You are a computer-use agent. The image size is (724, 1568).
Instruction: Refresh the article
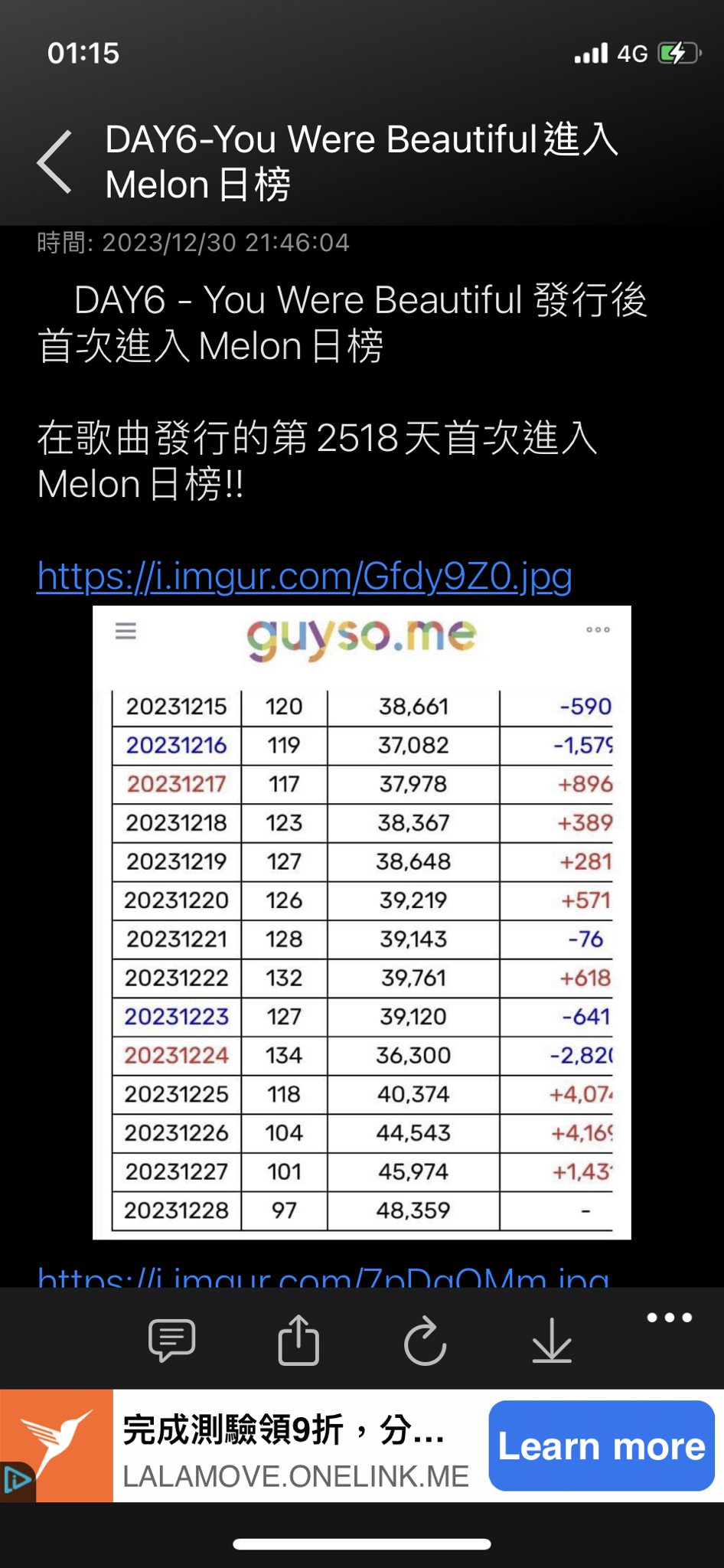[x=425, y=1341]
